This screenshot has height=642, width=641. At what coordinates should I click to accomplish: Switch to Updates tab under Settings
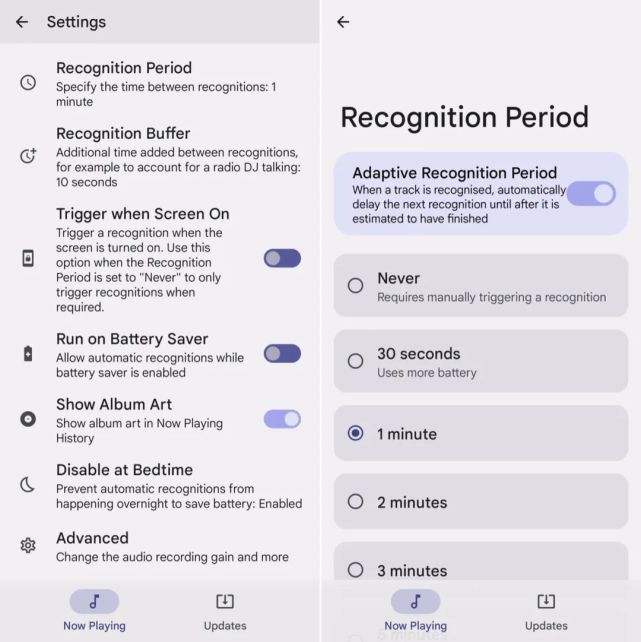[x=225, y=610]
